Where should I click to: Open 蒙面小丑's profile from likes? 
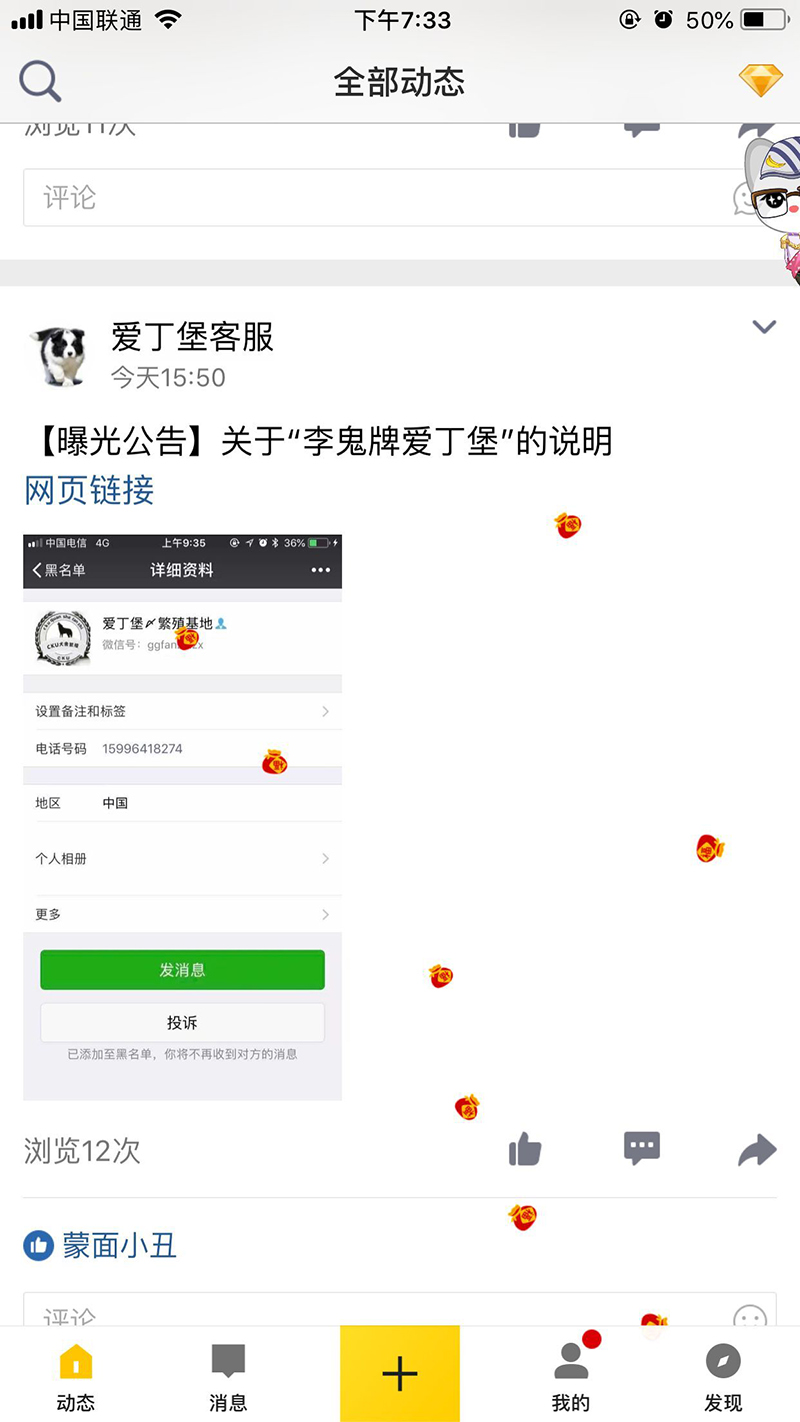pos(119,1245)
